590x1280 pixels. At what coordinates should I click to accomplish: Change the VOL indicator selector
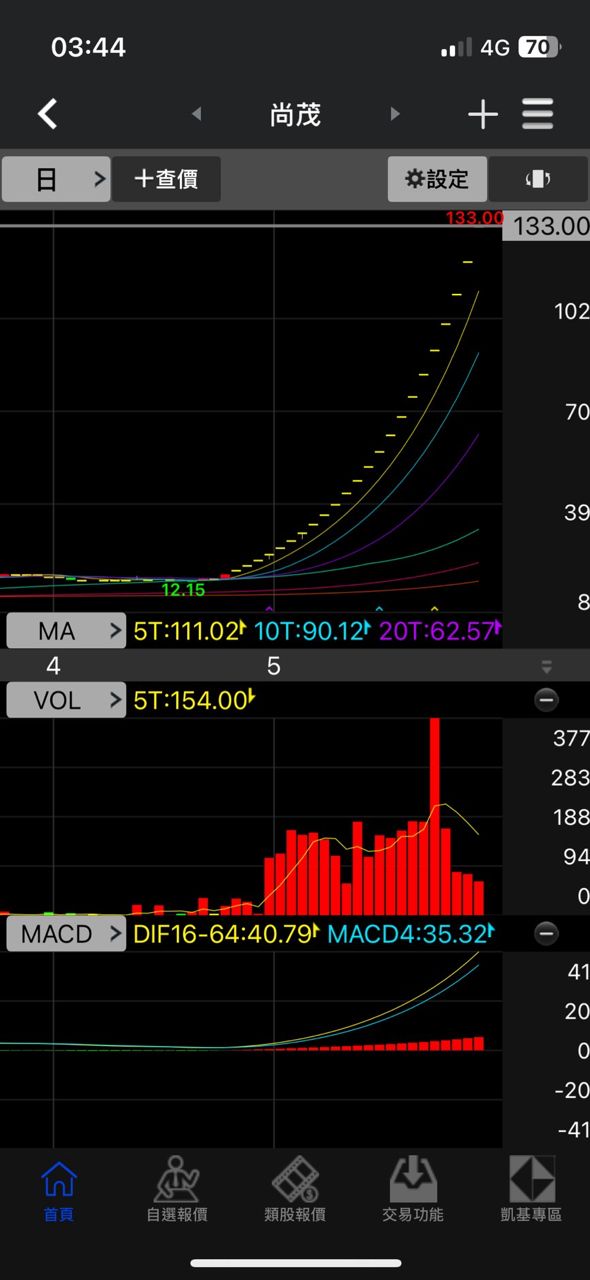coord(66,700)
